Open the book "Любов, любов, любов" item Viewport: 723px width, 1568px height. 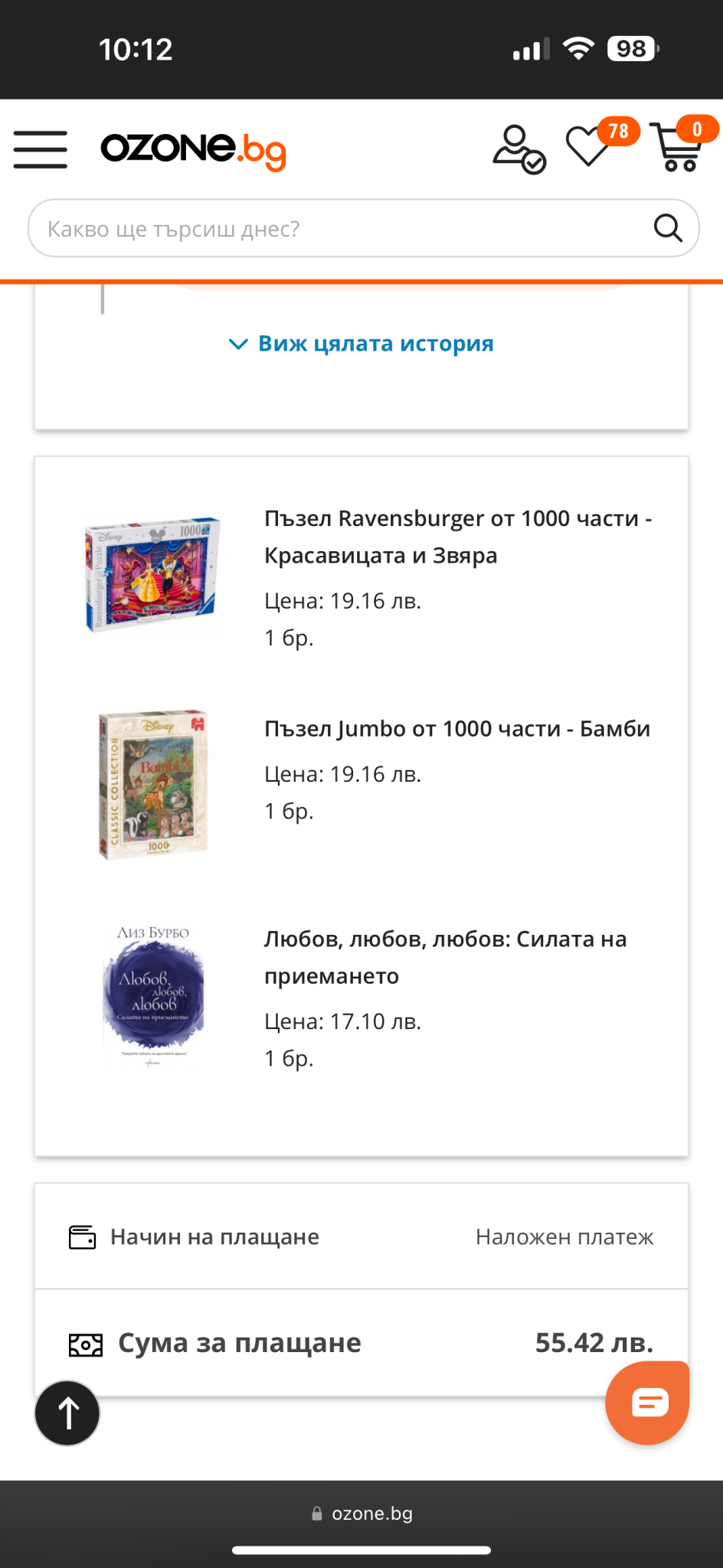click(446, 957)
